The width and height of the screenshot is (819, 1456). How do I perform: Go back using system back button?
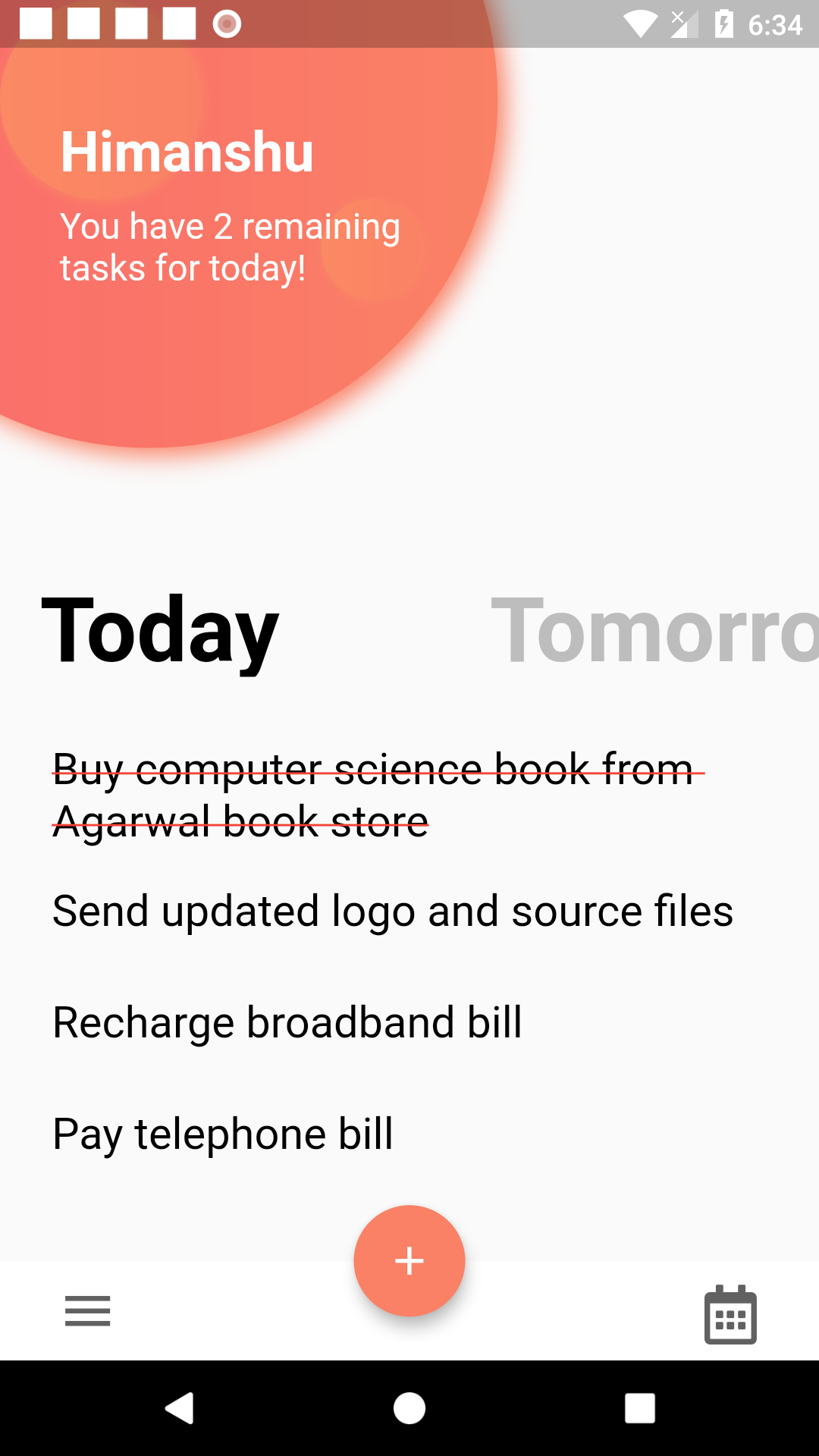coord(180,1408)
